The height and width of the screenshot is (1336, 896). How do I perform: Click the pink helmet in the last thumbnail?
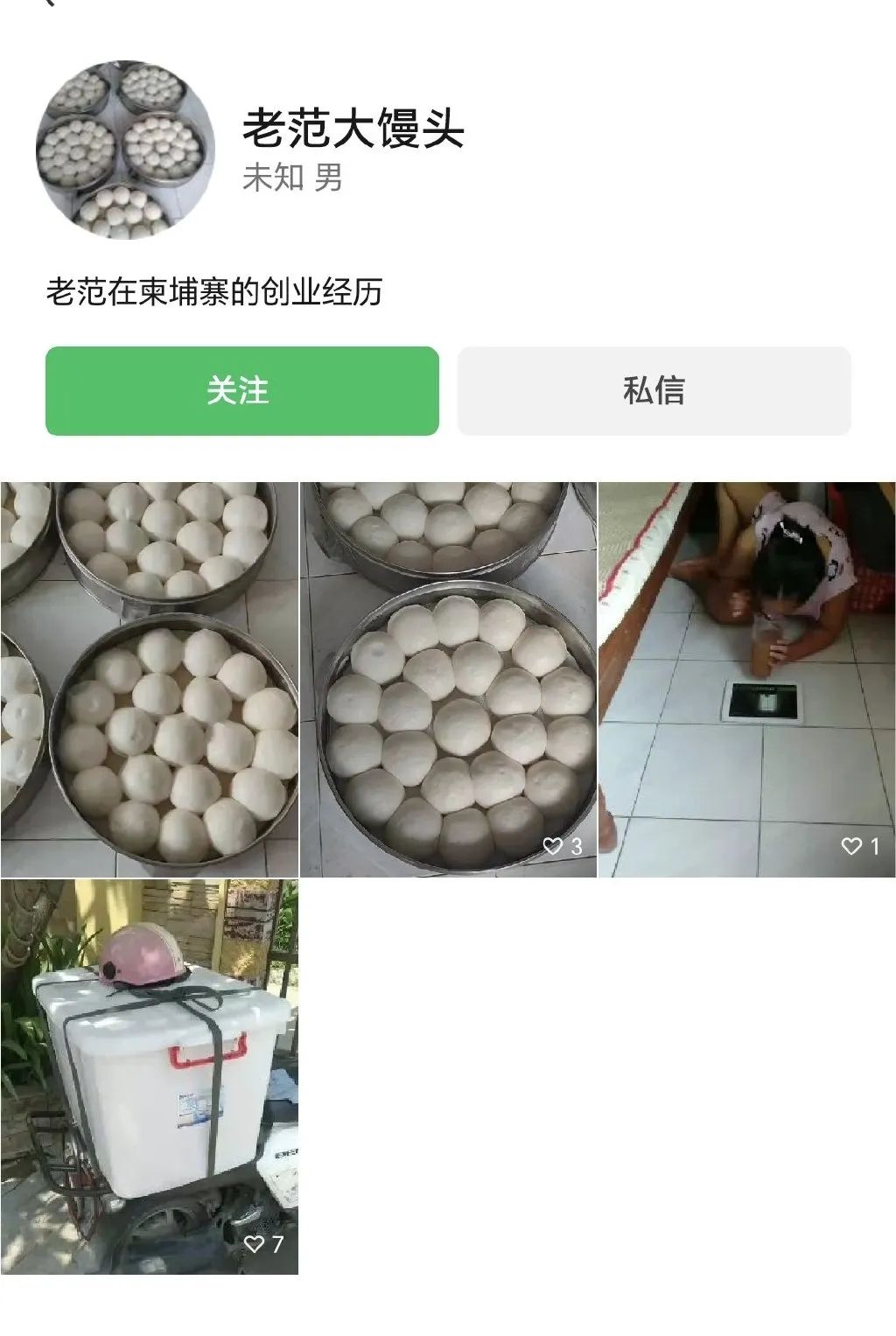pyautogui.click(x=144, y=954)
